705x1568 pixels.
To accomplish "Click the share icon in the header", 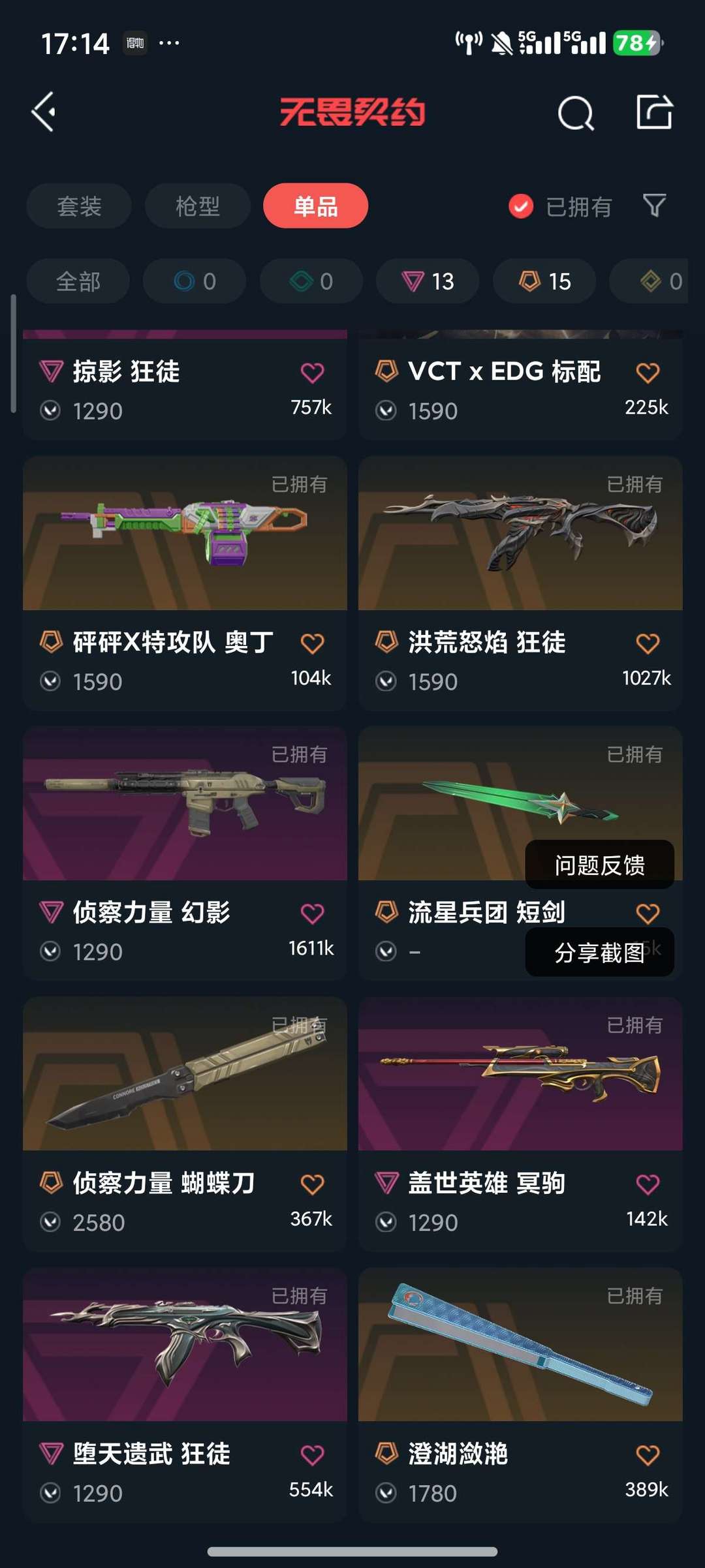I will tap(655, 114).
